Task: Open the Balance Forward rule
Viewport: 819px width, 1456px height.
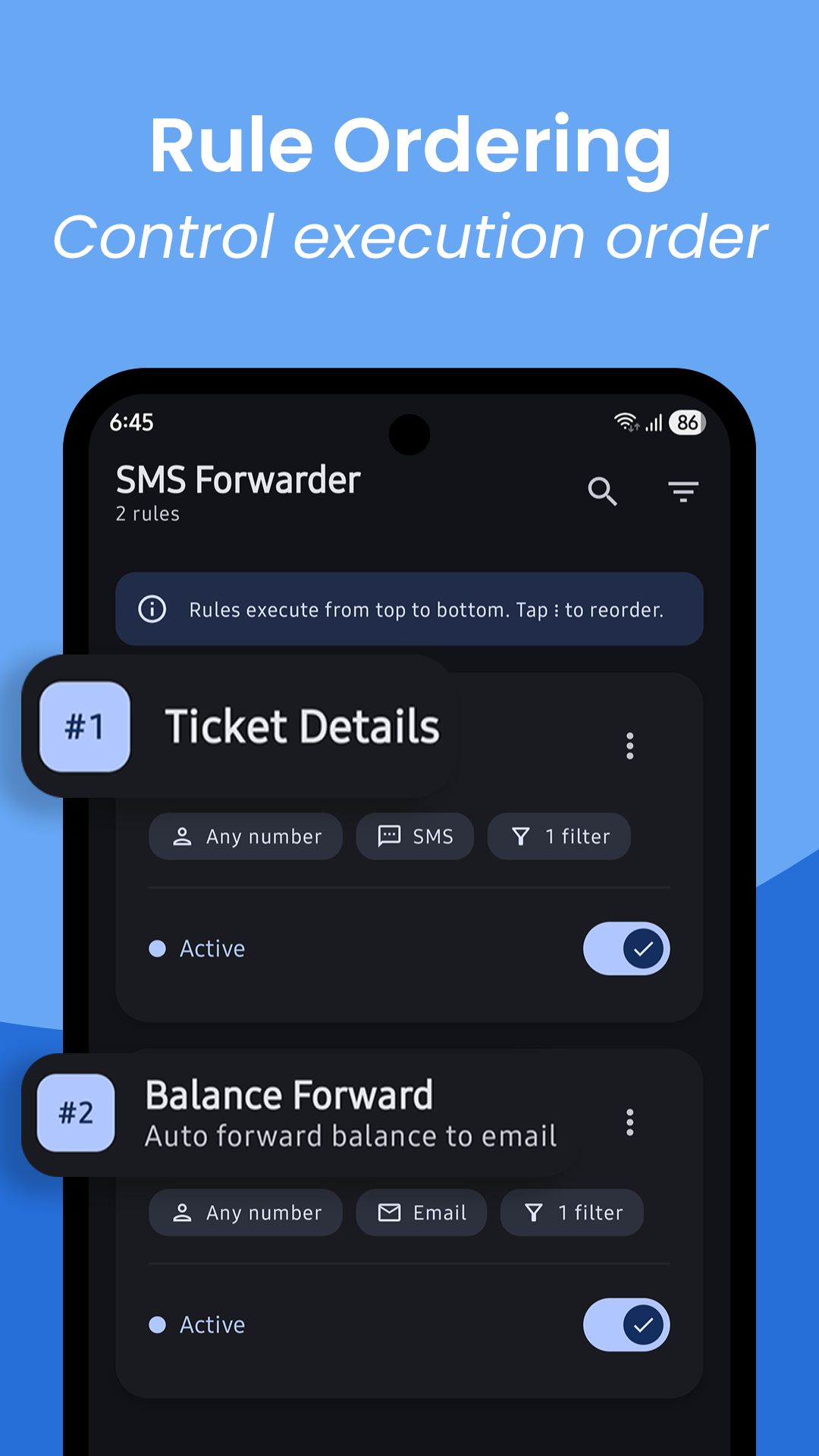Action: coord(288,1094)
